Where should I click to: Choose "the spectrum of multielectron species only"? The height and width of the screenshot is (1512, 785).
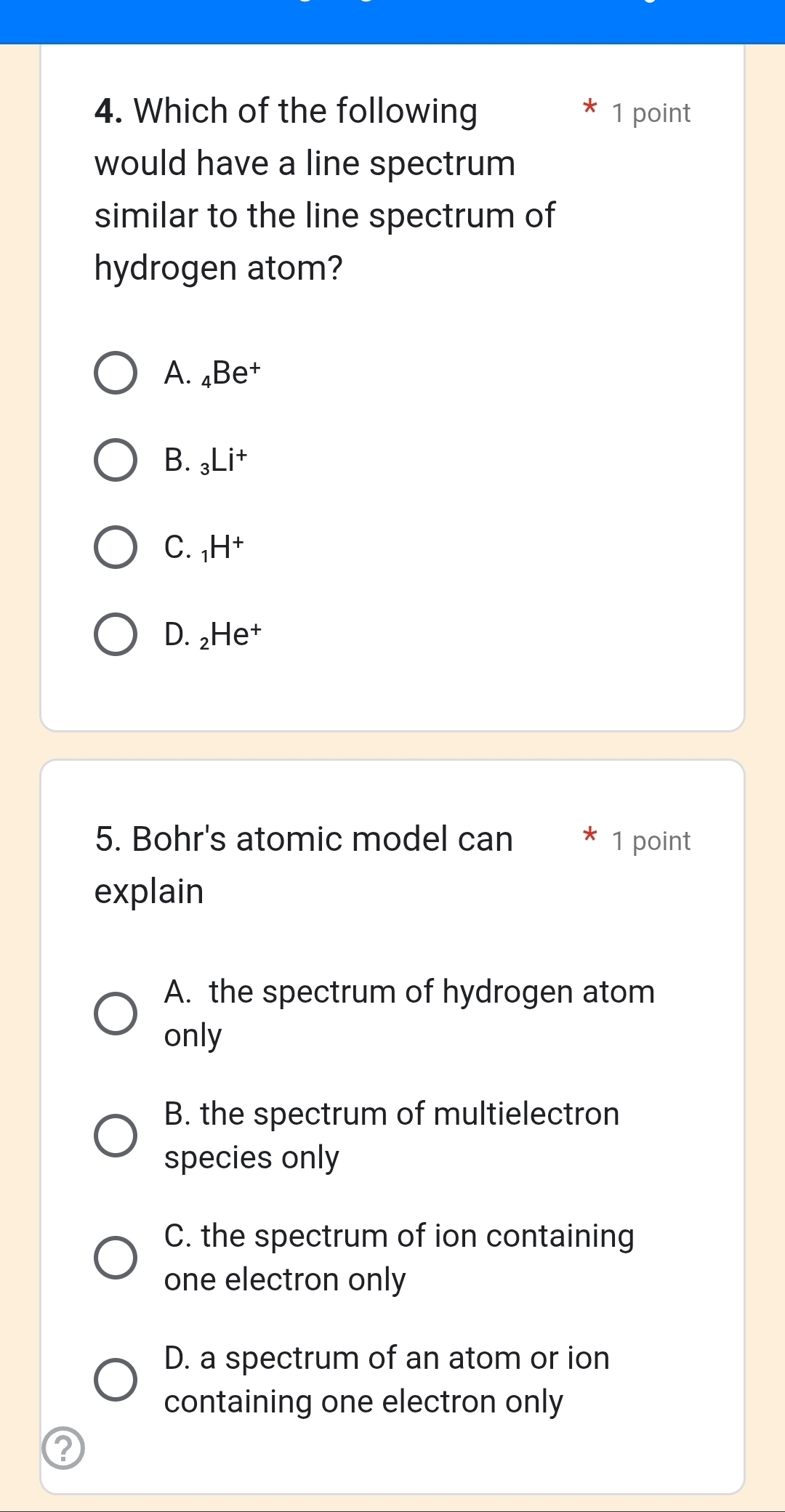[x=116, y=1135]
